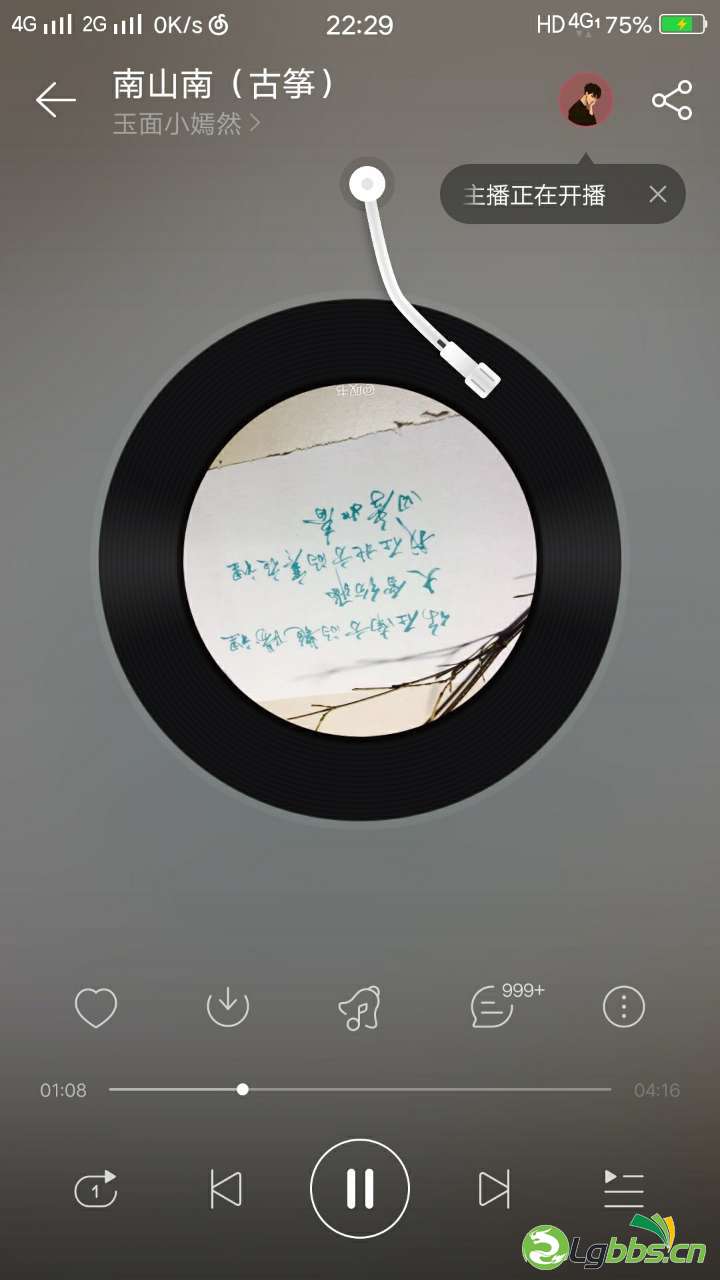Skip to next track
Screen dimensions: 720x1280
tap(494, 1189)
